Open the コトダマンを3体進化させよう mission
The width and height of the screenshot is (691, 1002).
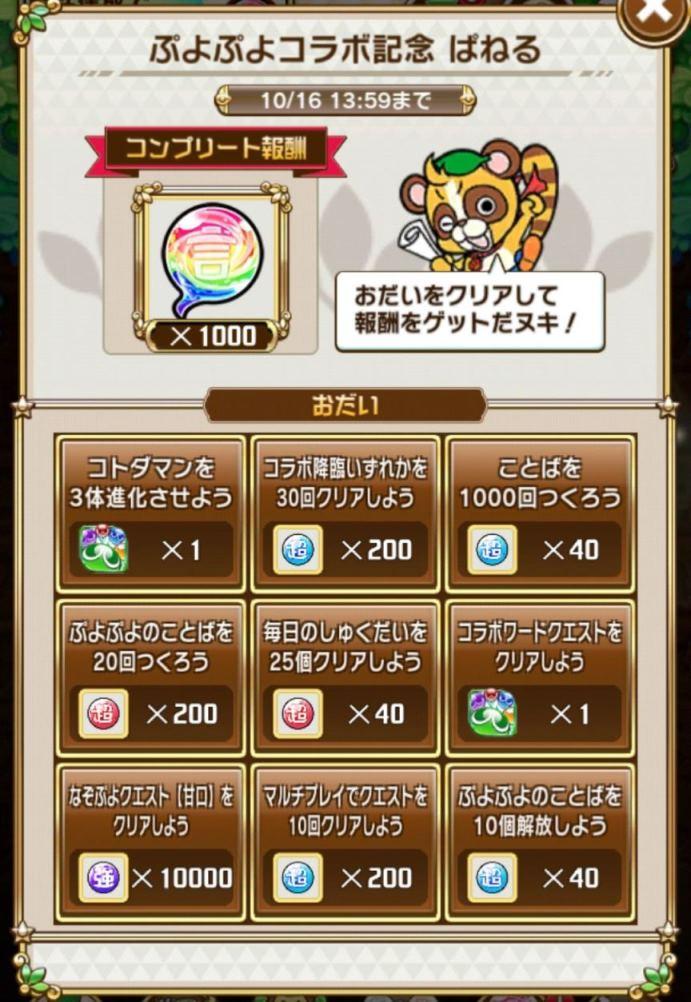click(x=151, y=512)
